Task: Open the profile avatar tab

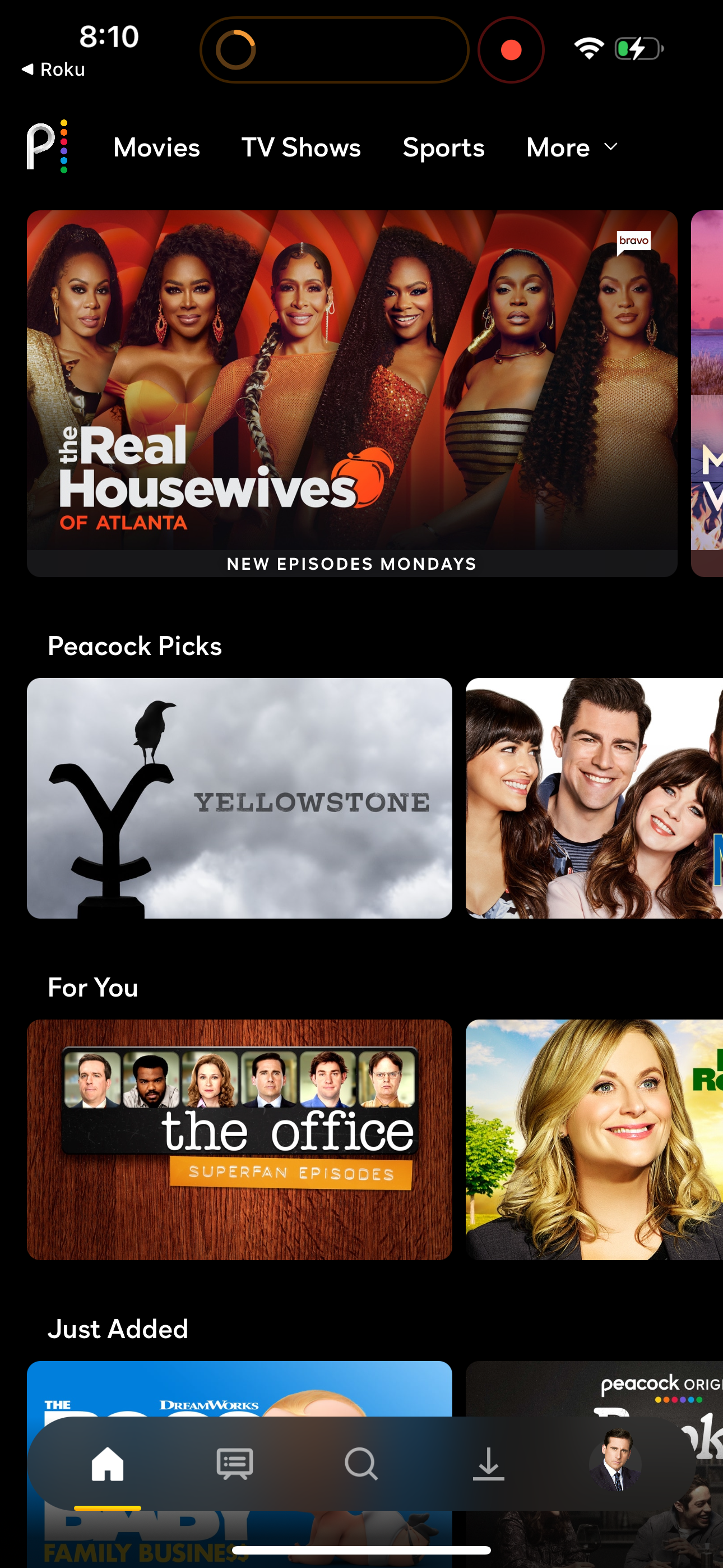Action: point(615,1463)
